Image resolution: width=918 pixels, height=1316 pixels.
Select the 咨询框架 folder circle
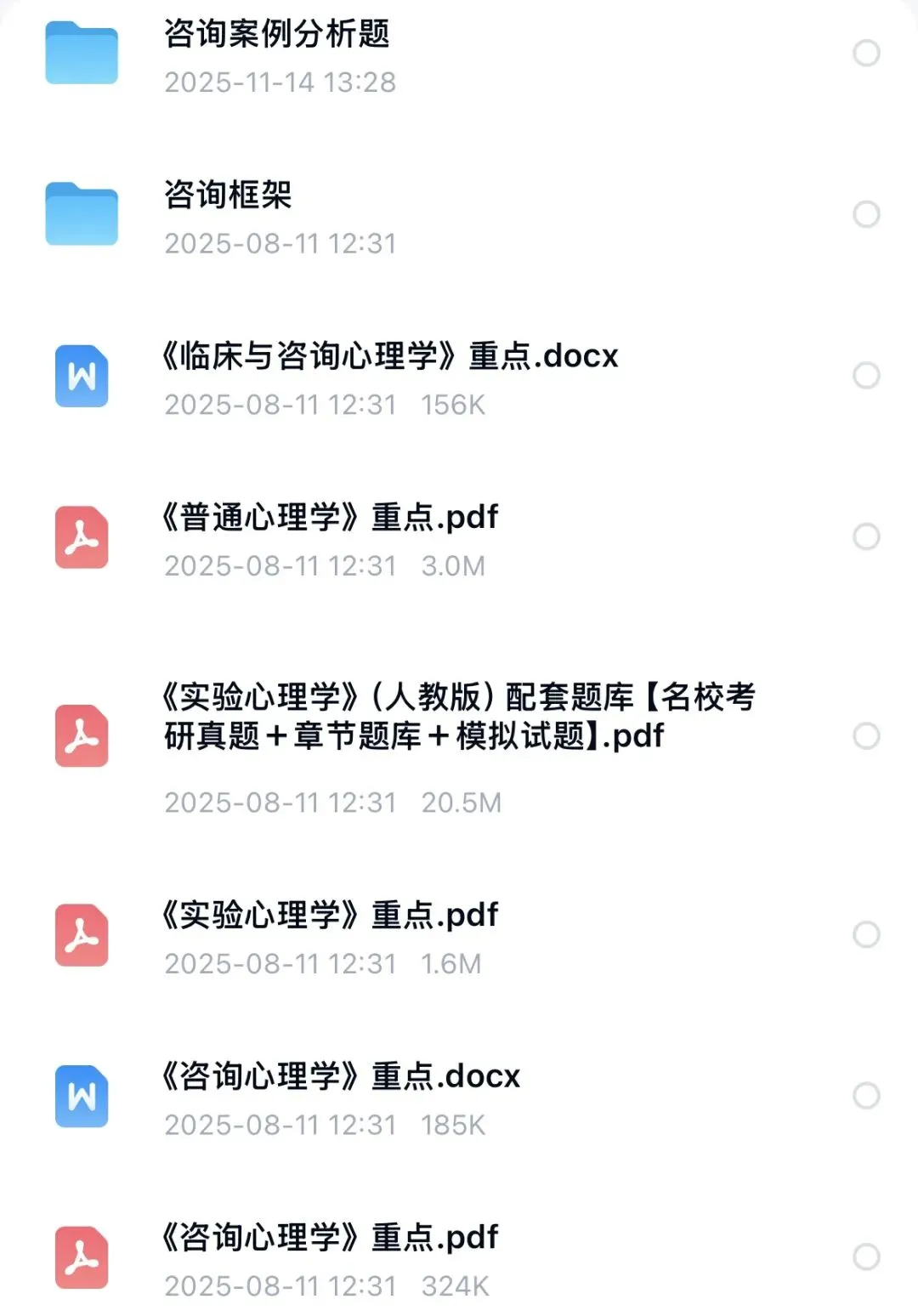[x=866, y=214]
